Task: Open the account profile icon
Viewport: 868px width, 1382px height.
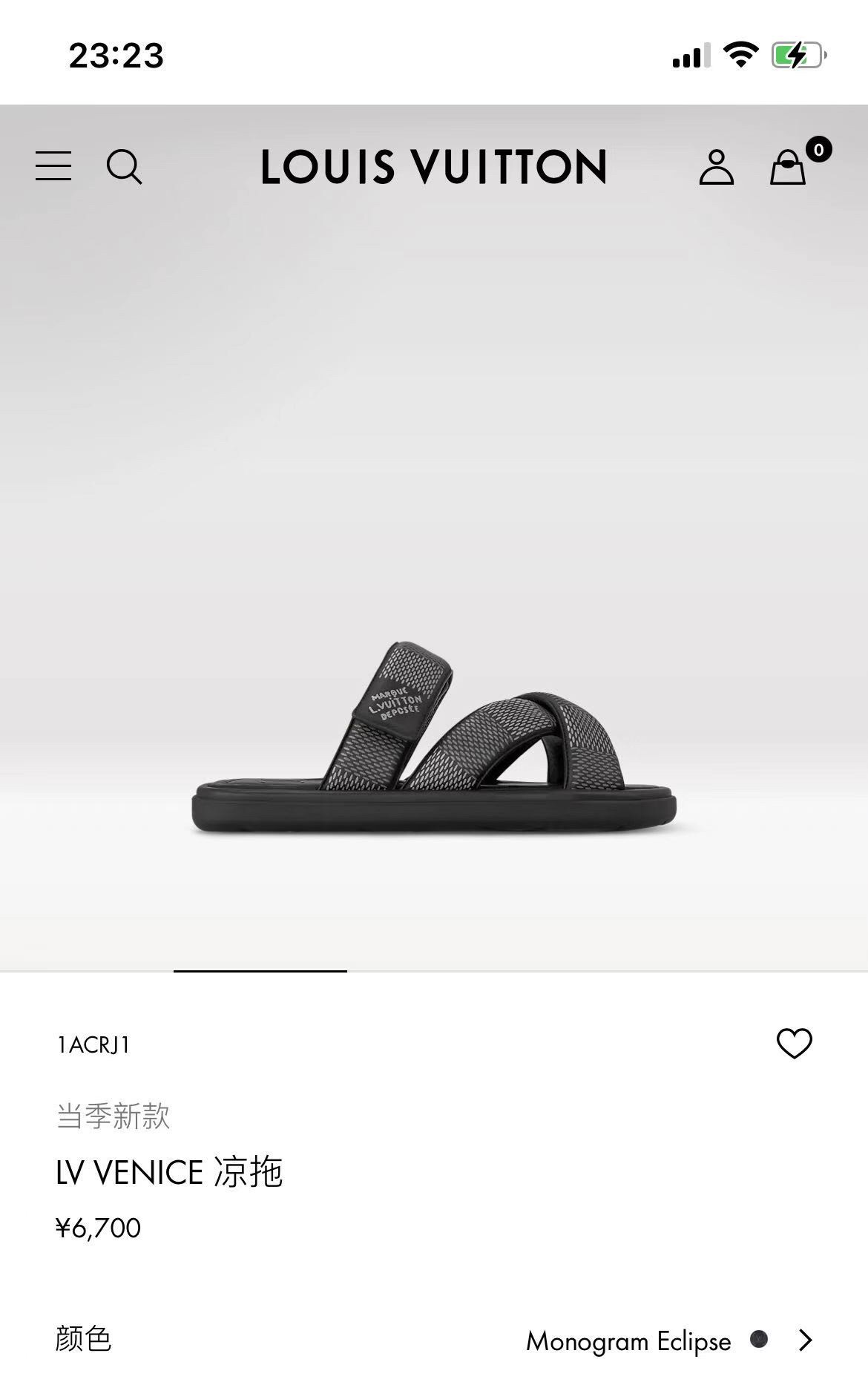Action: (x=716, y=167)
